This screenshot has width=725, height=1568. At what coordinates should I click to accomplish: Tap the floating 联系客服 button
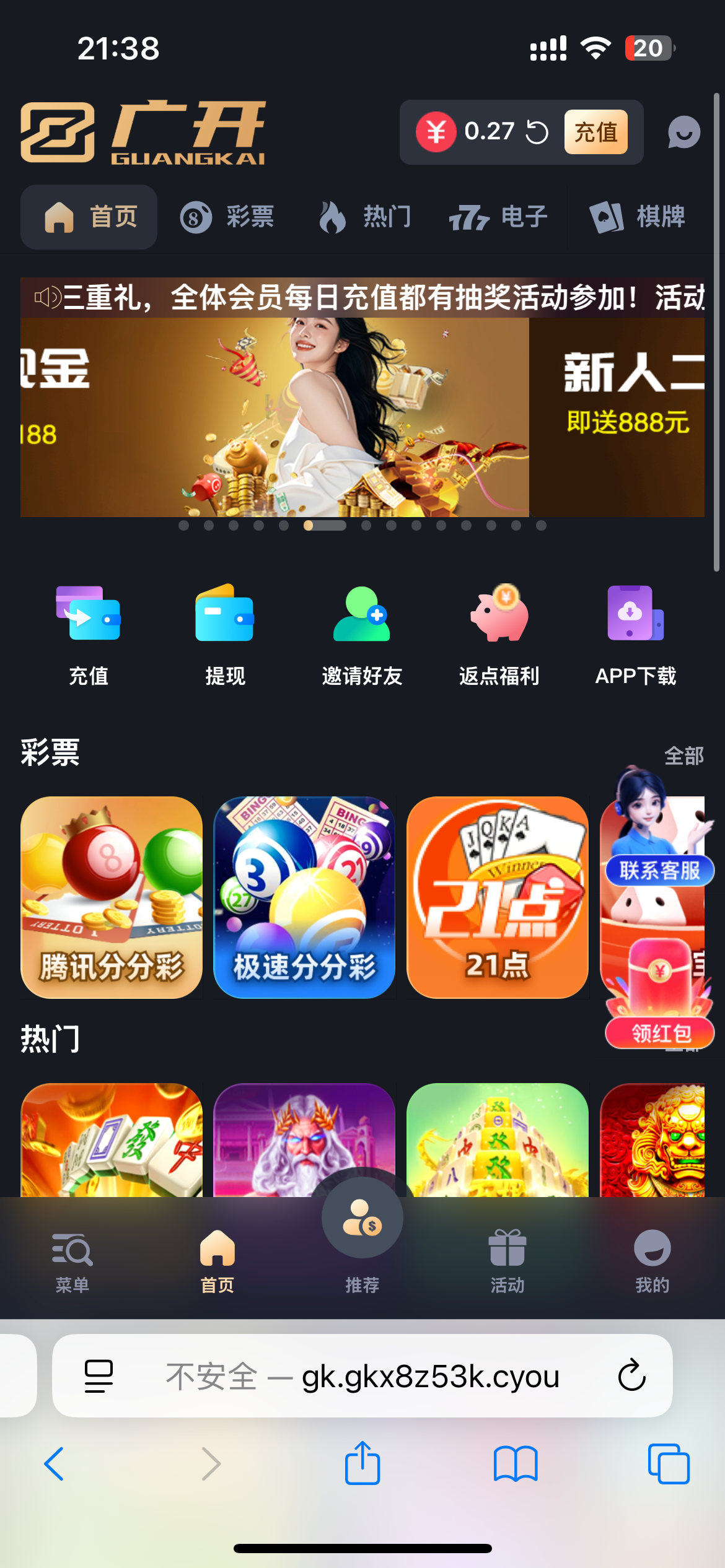pos(659,870)
